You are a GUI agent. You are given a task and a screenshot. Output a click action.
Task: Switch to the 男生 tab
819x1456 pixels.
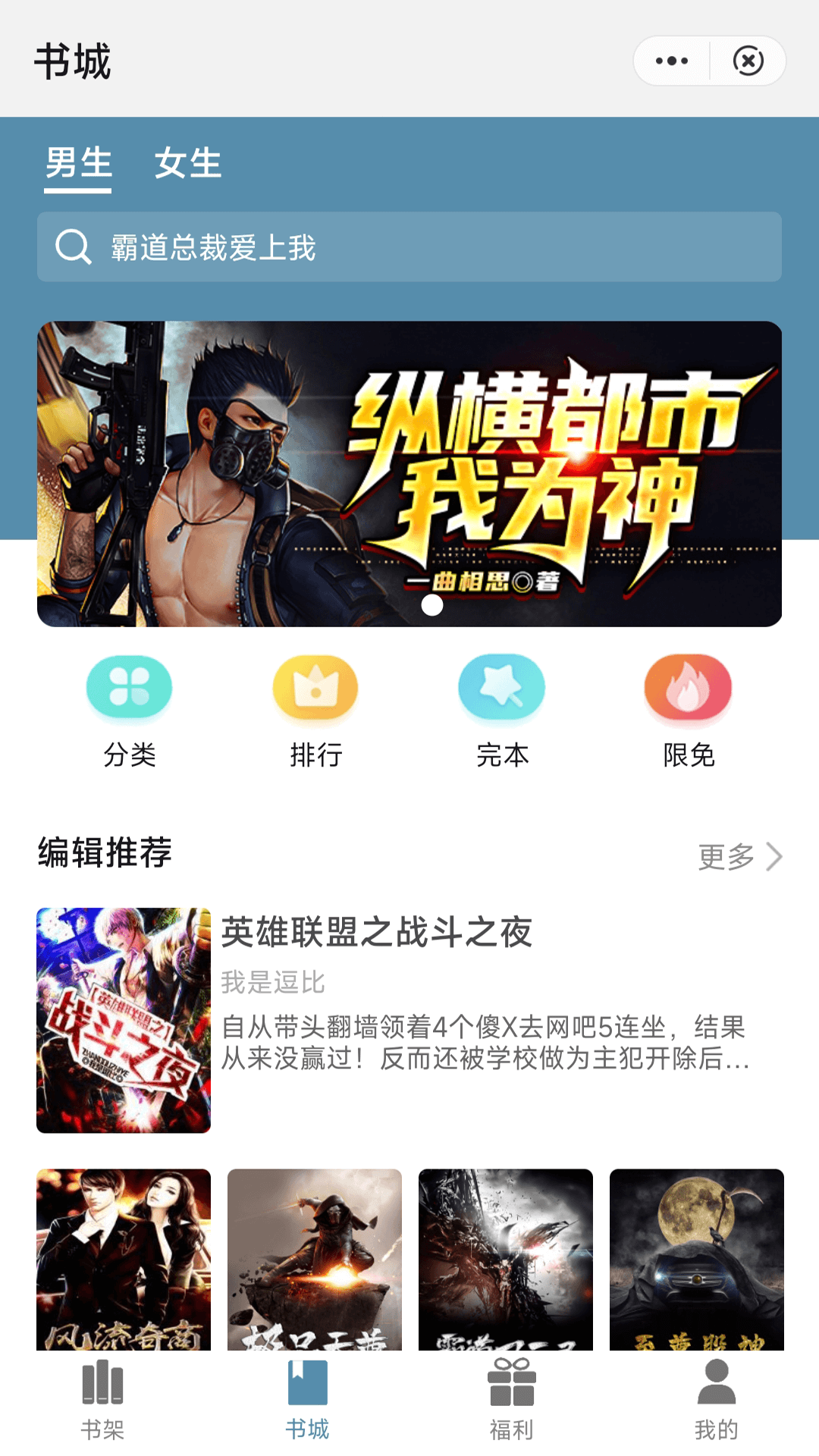[79, 163]
